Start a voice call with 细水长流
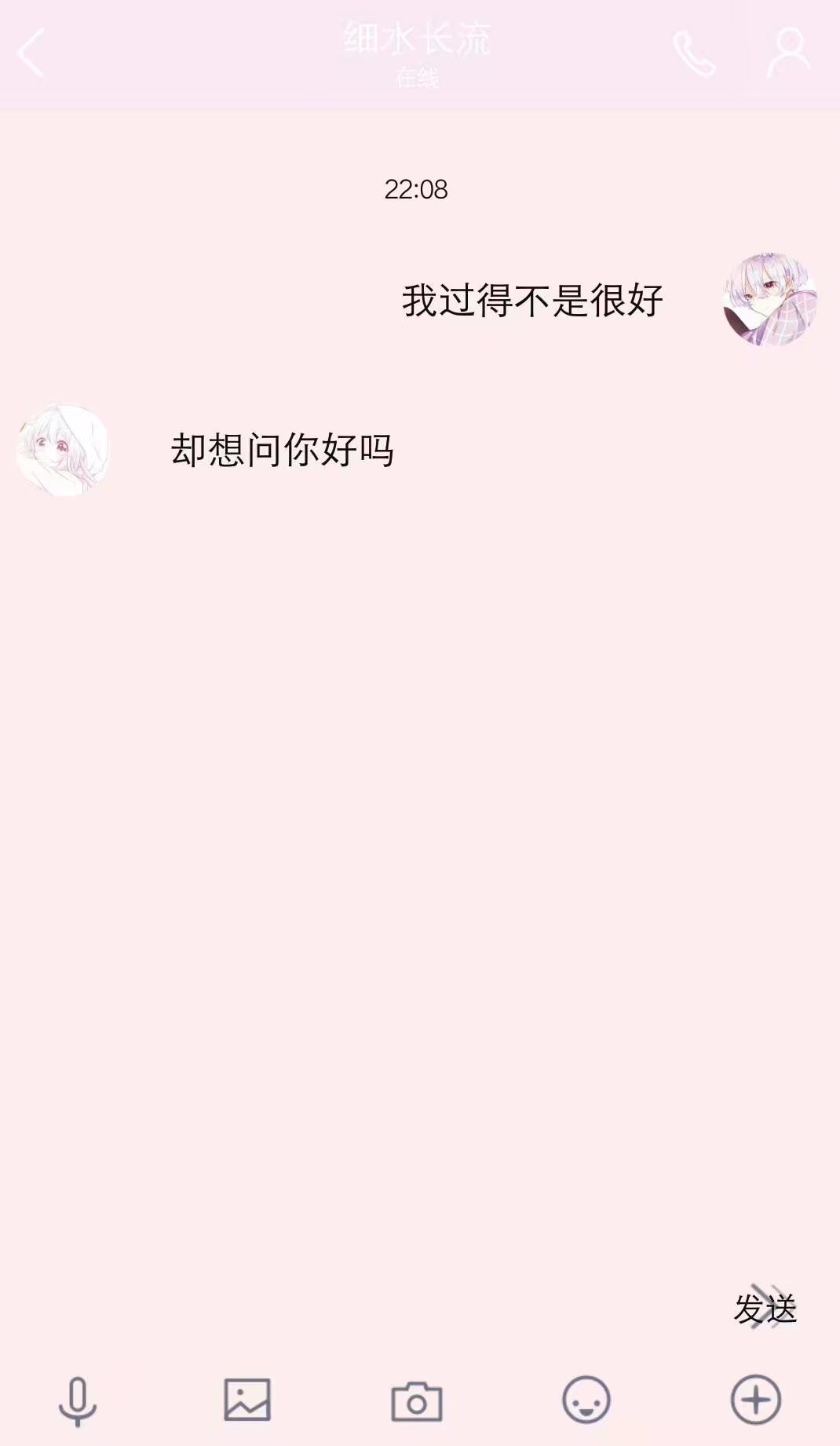Viewport: 840px width, 1446px height. point(695,53)
